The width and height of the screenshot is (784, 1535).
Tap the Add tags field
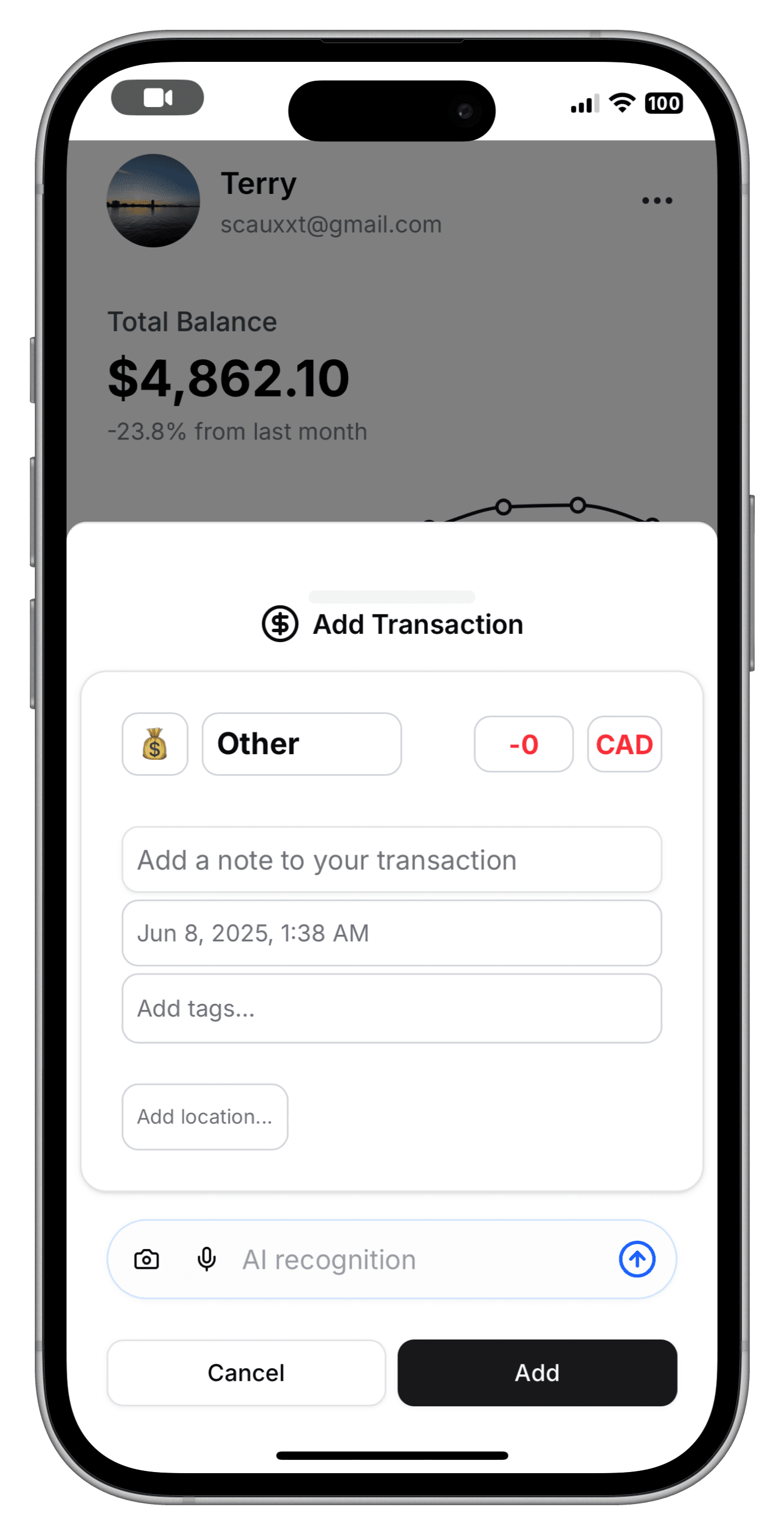coord(391,1008)
